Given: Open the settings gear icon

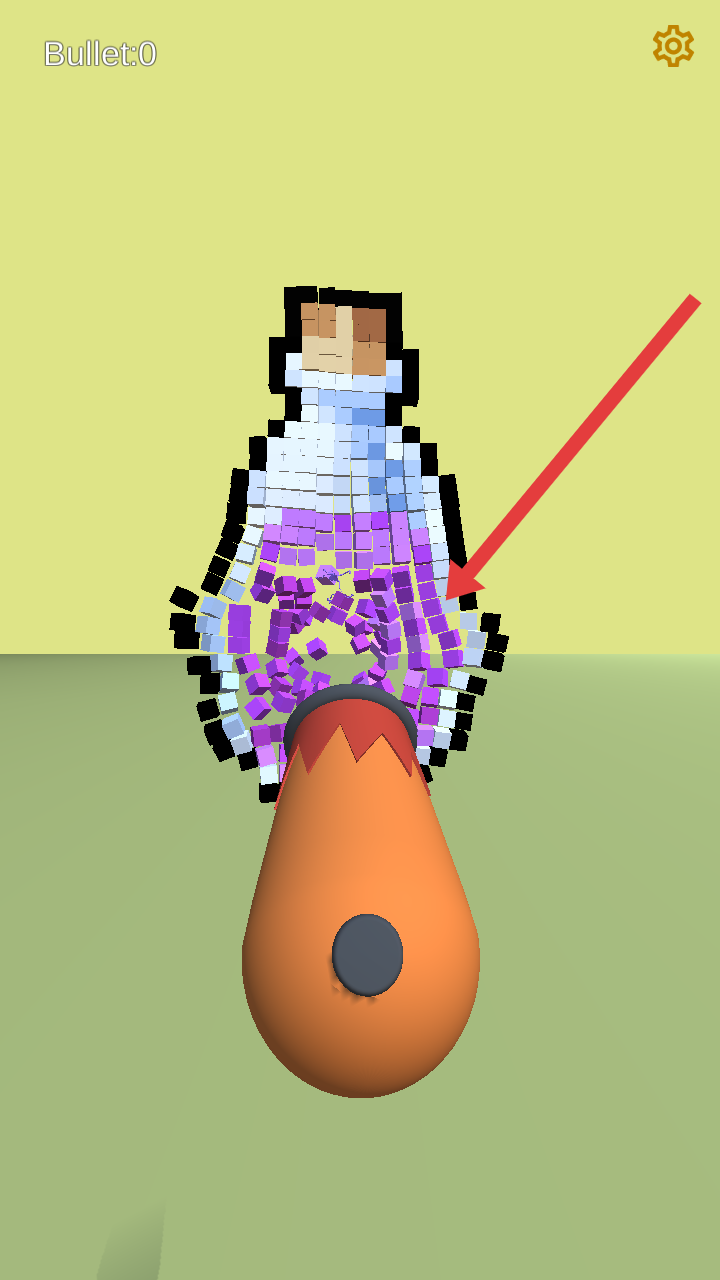Looking at the screenshot, I should (673, 46).
